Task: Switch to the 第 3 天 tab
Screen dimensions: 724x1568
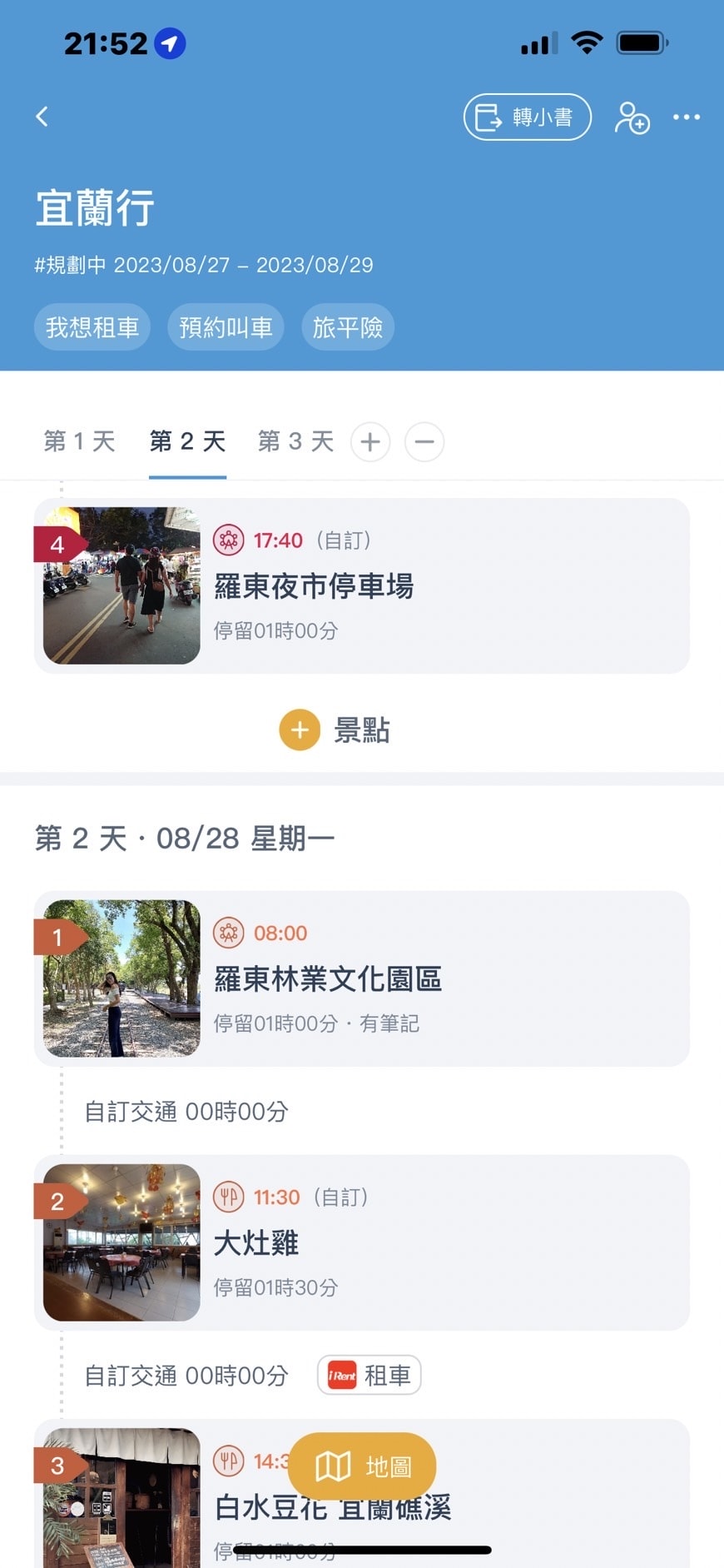Action: 295,441
